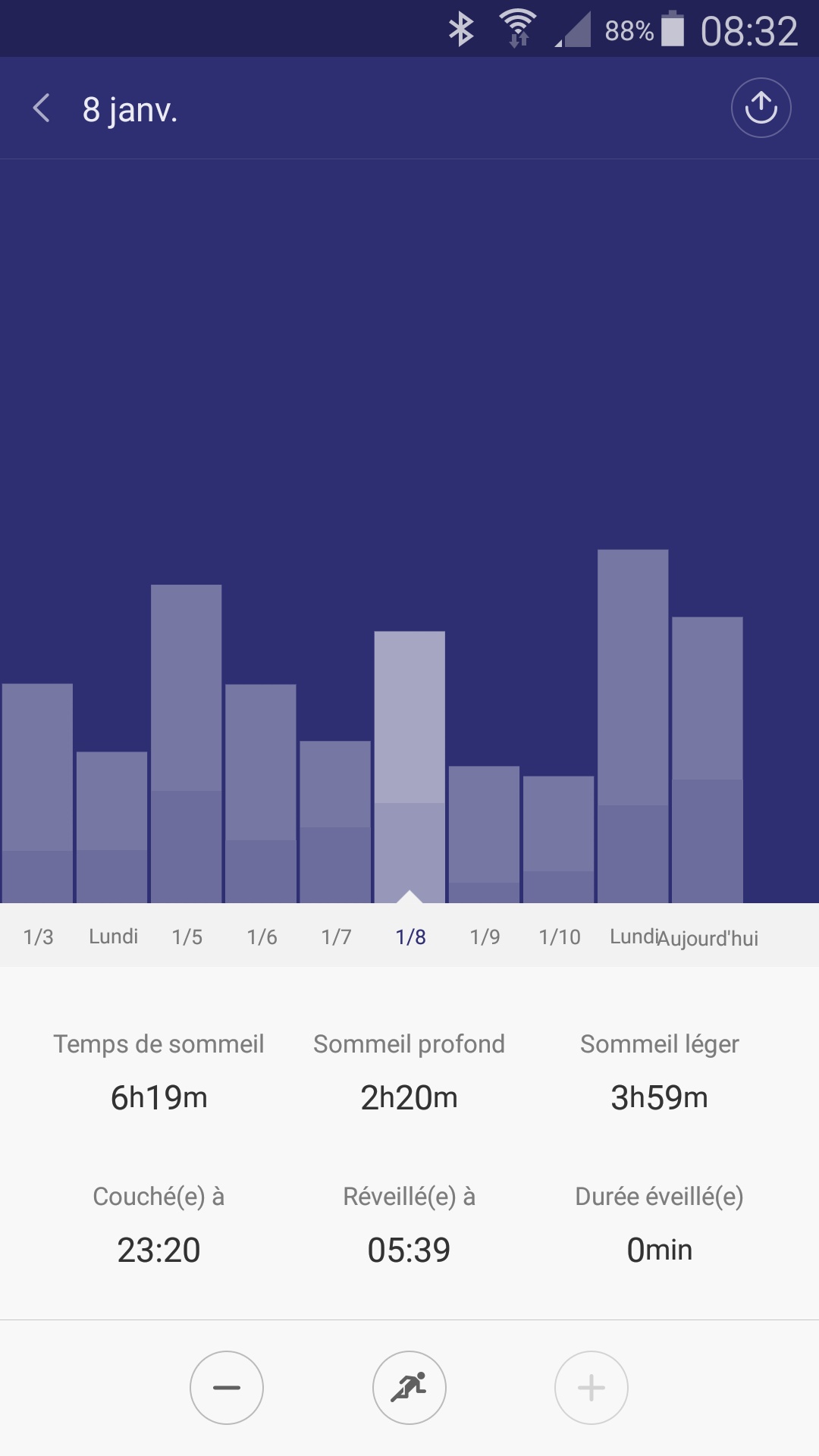Viewport: 819px width, 1456px height.
Task: Go back from the 8 janv. screen
Action: click(42, 108)
